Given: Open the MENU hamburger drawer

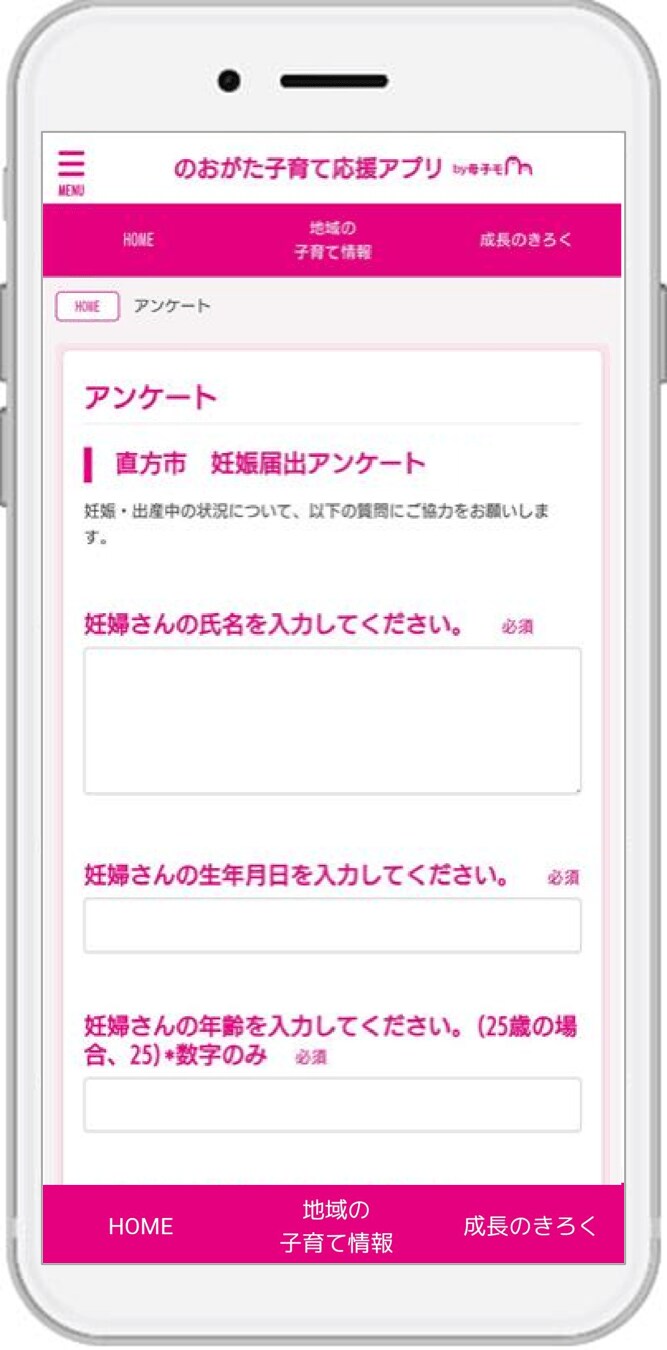Looking at the screenshot, I should (71, 171).
